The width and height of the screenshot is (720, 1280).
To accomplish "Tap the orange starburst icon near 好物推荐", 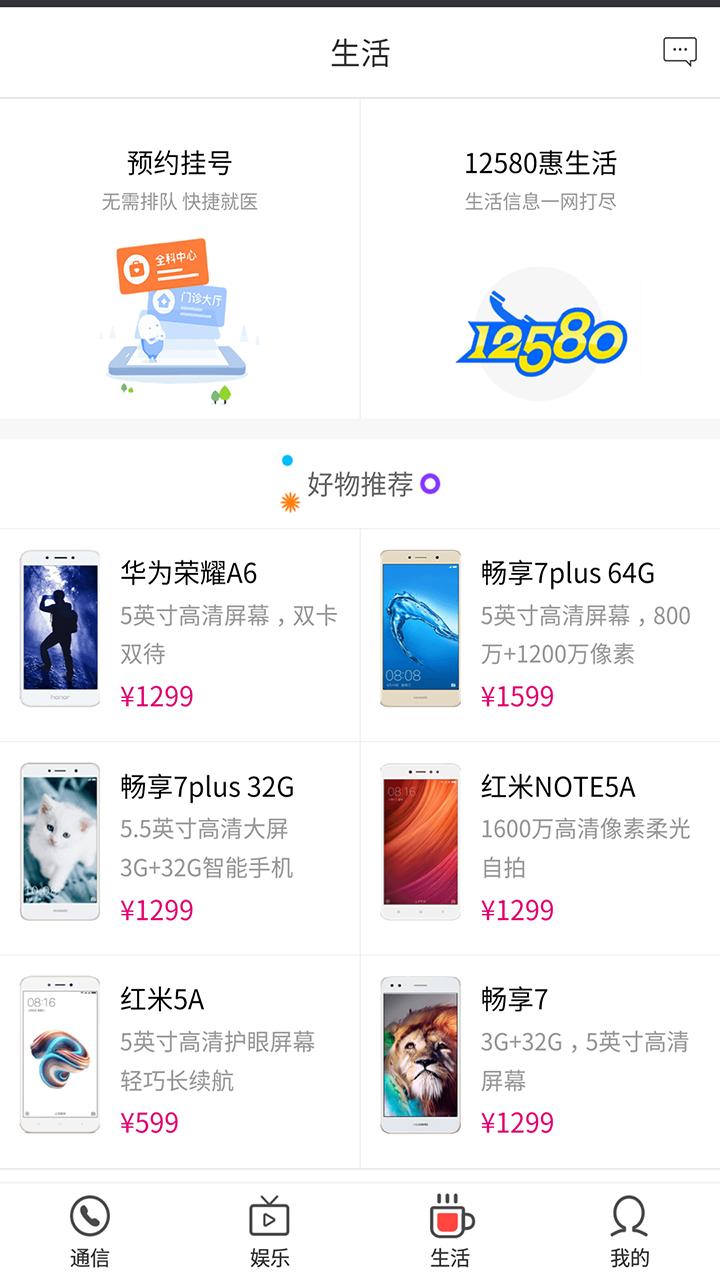I will pos(290,500).
